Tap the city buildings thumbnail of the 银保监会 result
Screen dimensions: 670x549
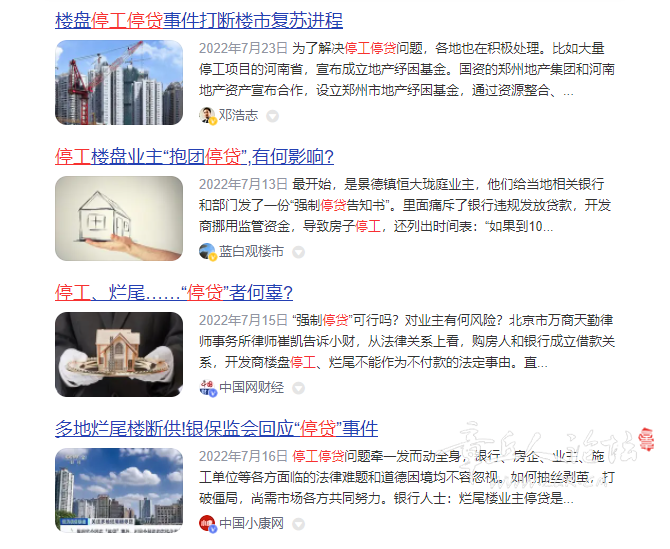(x=119, y=489)
